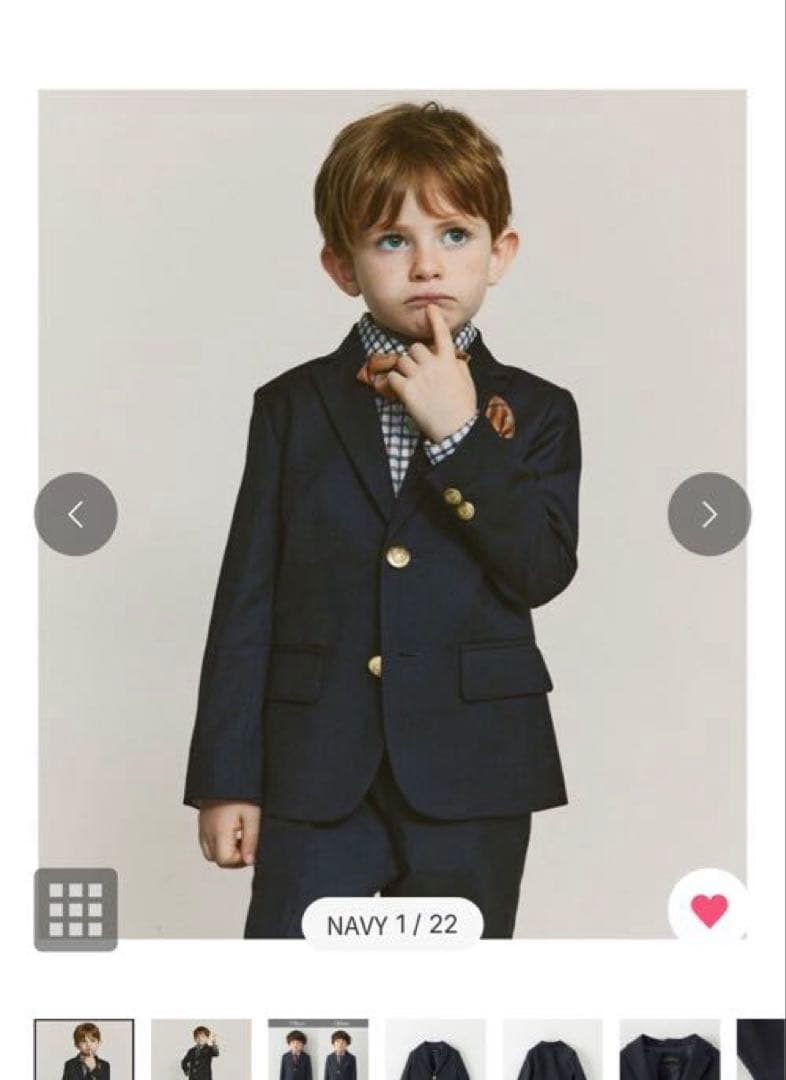Image resolution: width=786 pixels, height=1080 pixels.
Task: Open the thumbnail of the boy raising his hand
Action: pyautogui.click(x=201, y=1050)
